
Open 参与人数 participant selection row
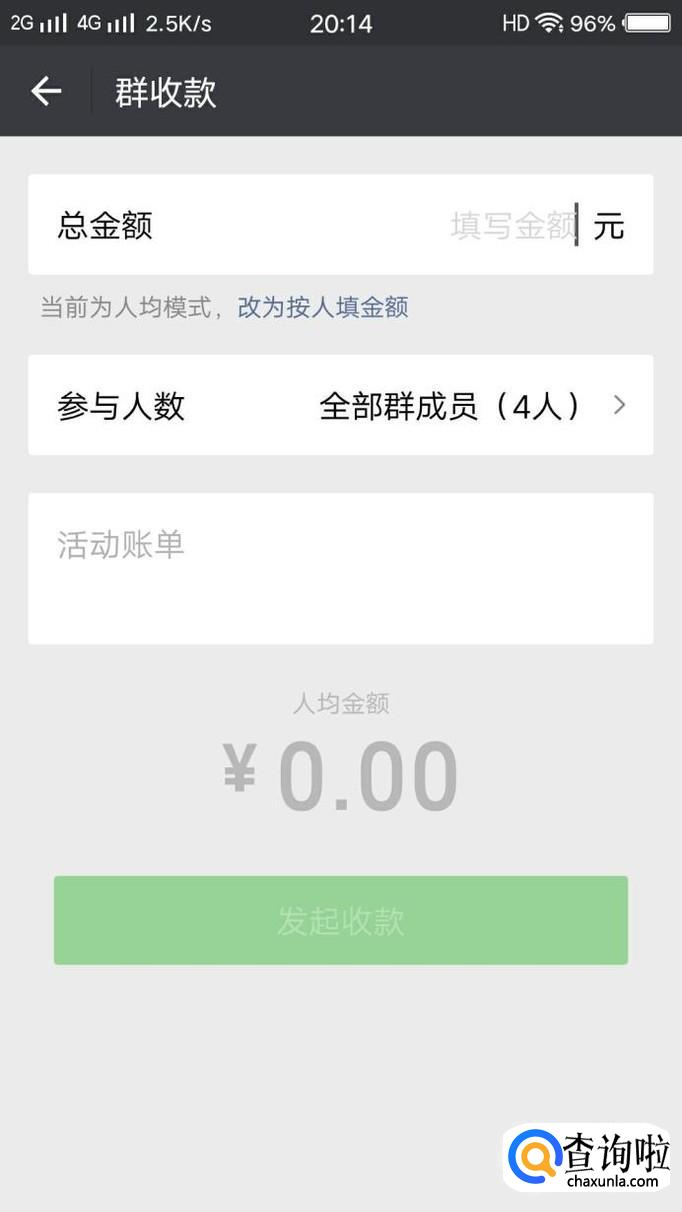click(340, 405)
